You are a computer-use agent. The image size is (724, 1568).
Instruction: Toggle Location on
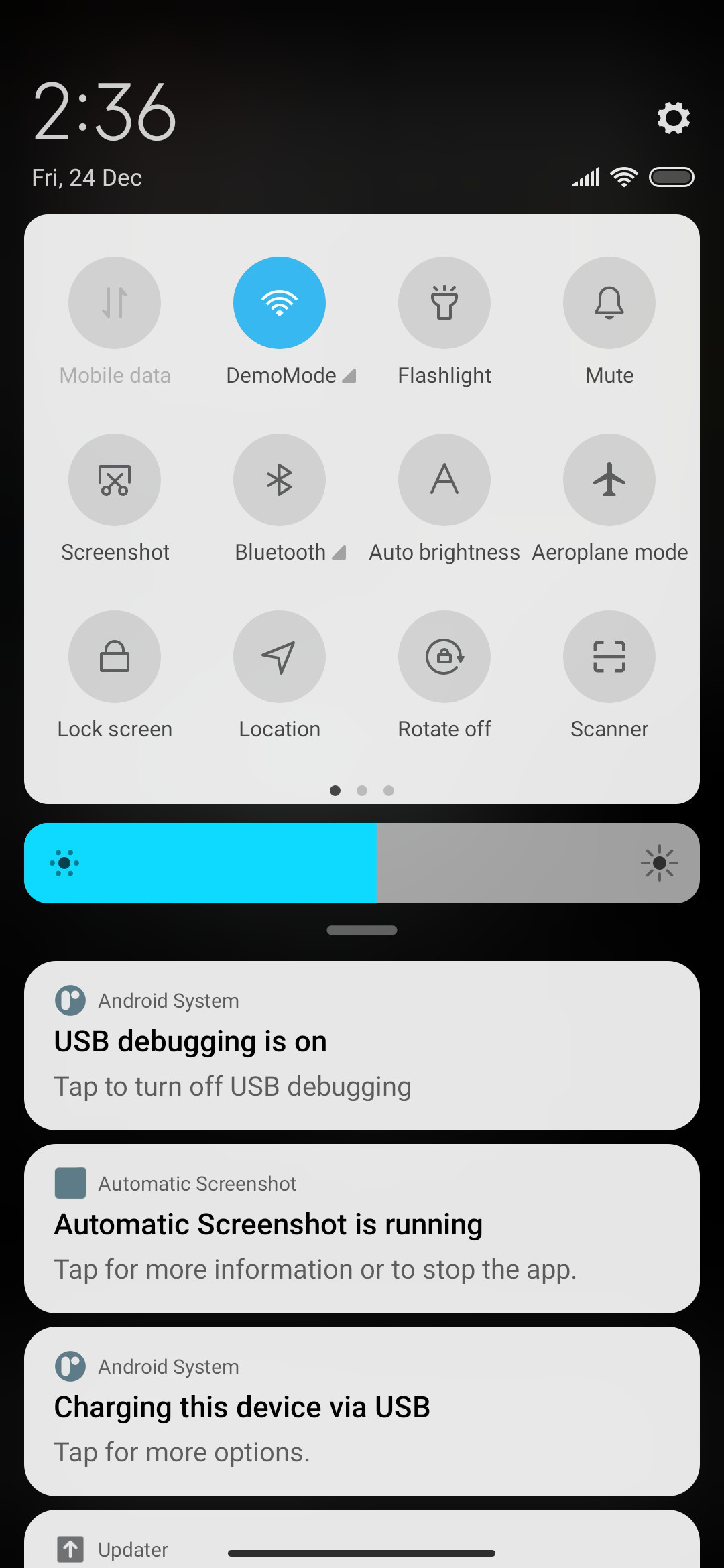click(x=280, y=657)
